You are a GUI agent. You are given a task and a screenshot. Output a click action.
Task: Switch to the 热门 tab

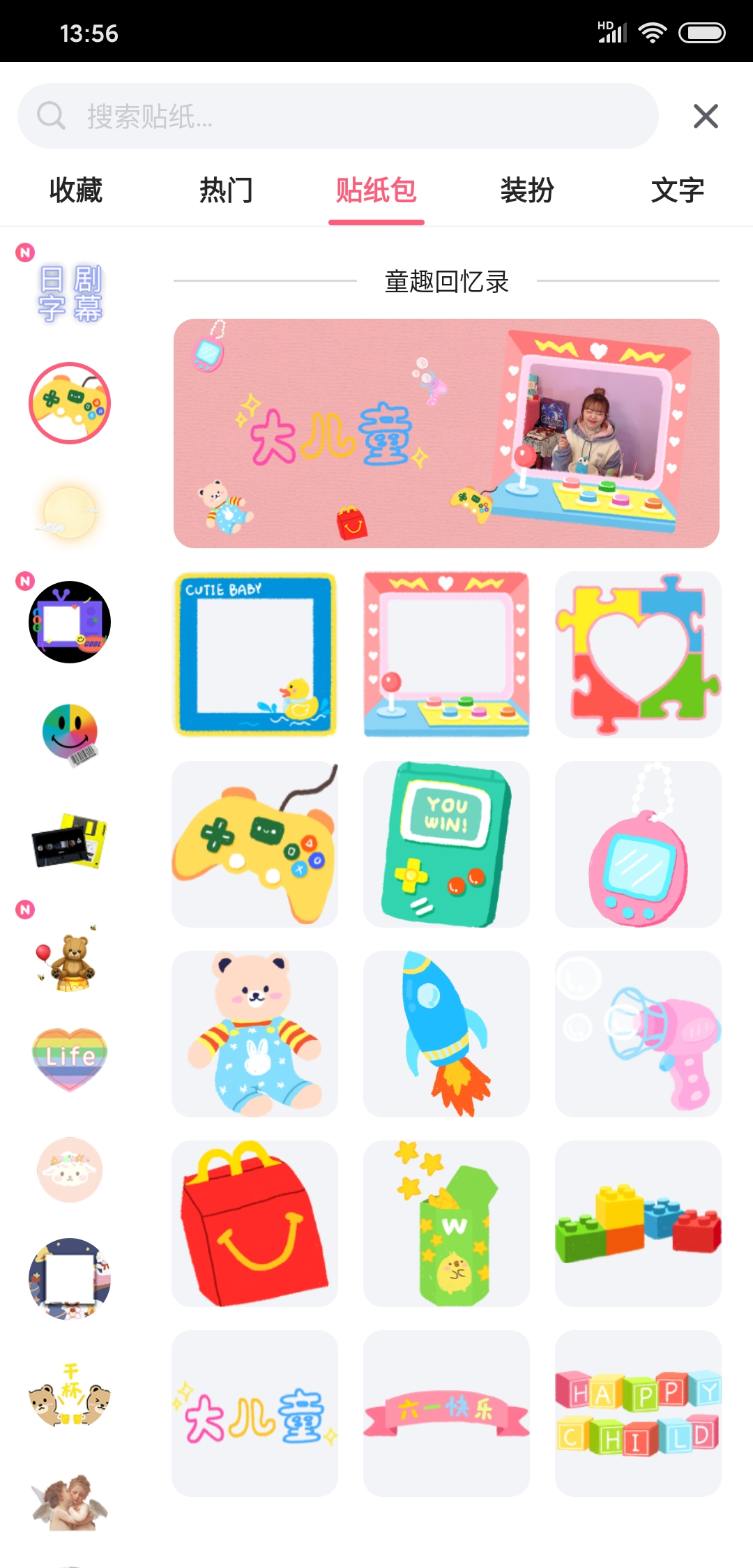pos(226,190)
